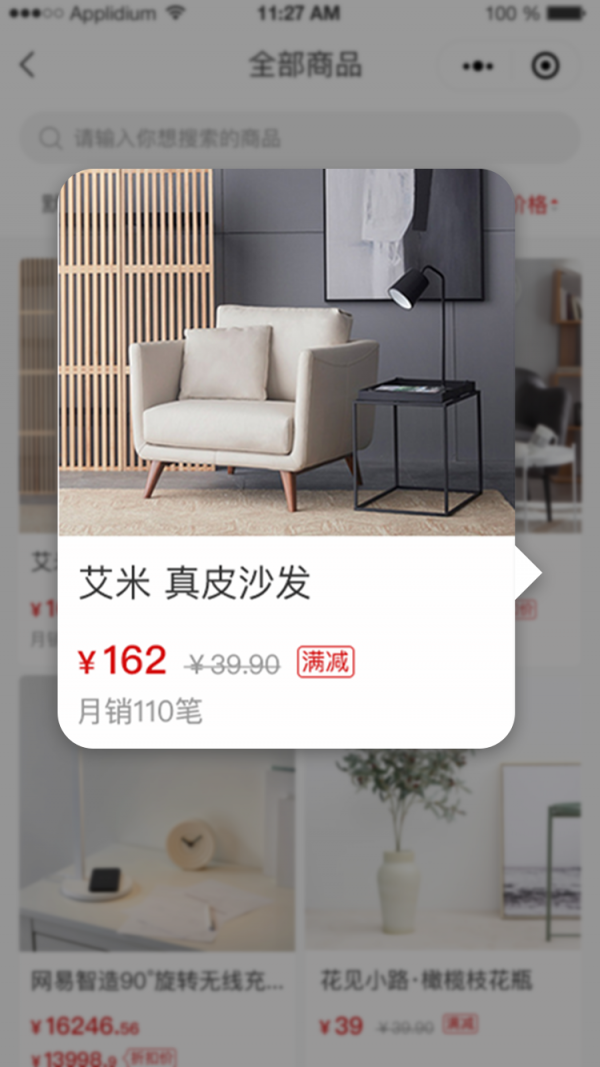Open the mini program more-options menu
This screenshot has width=600, height=1067.
478,66
